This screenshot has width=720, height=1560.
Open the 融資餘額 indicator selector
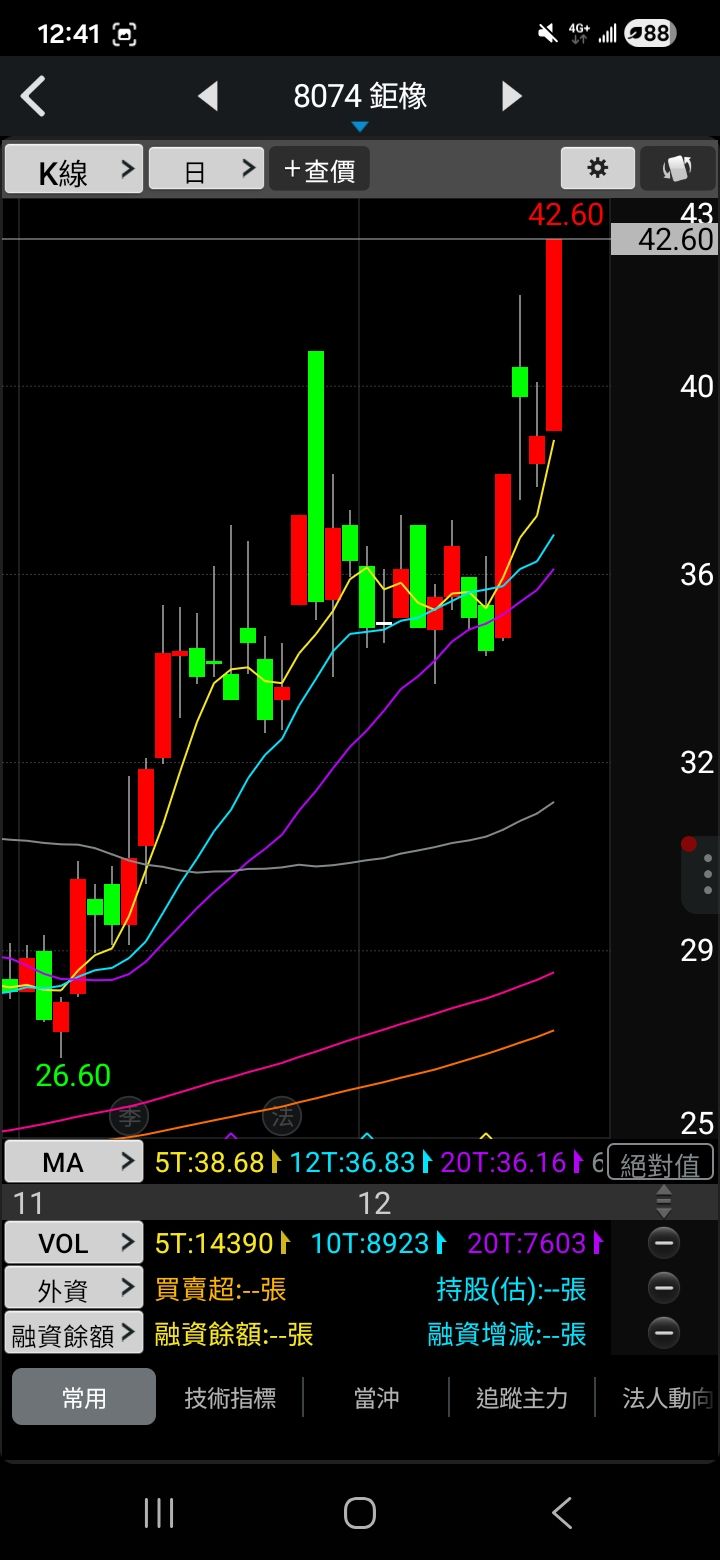(74, 1334)
